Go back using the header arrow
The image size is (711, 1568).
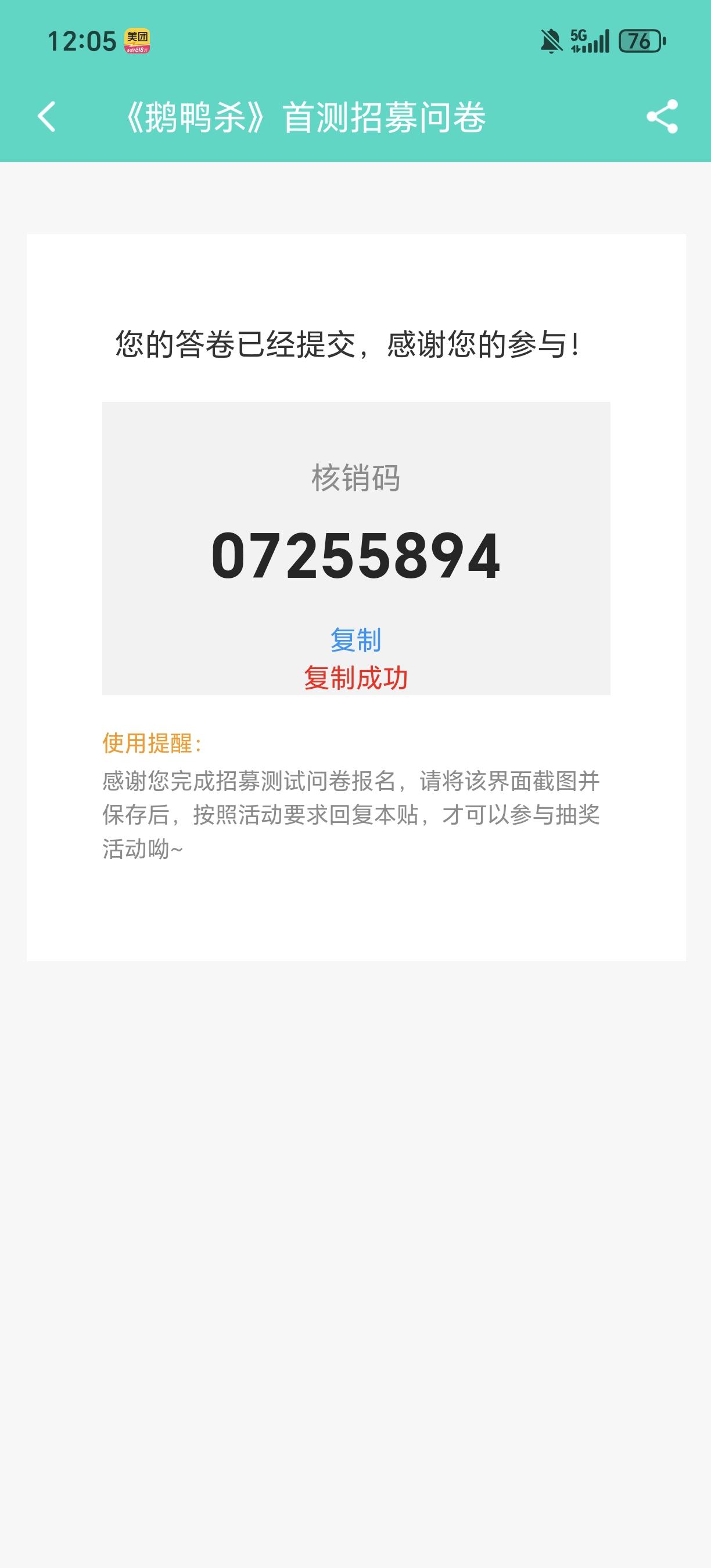point(47,116)
